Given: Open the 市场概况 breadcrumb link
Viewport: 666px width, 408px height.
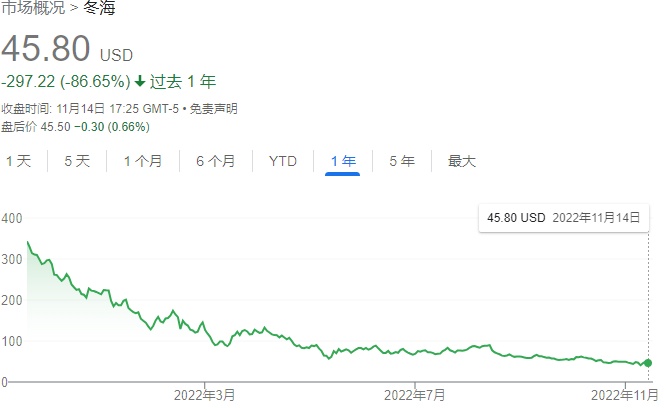Looking at the screenshot, I should click(31, 8).
